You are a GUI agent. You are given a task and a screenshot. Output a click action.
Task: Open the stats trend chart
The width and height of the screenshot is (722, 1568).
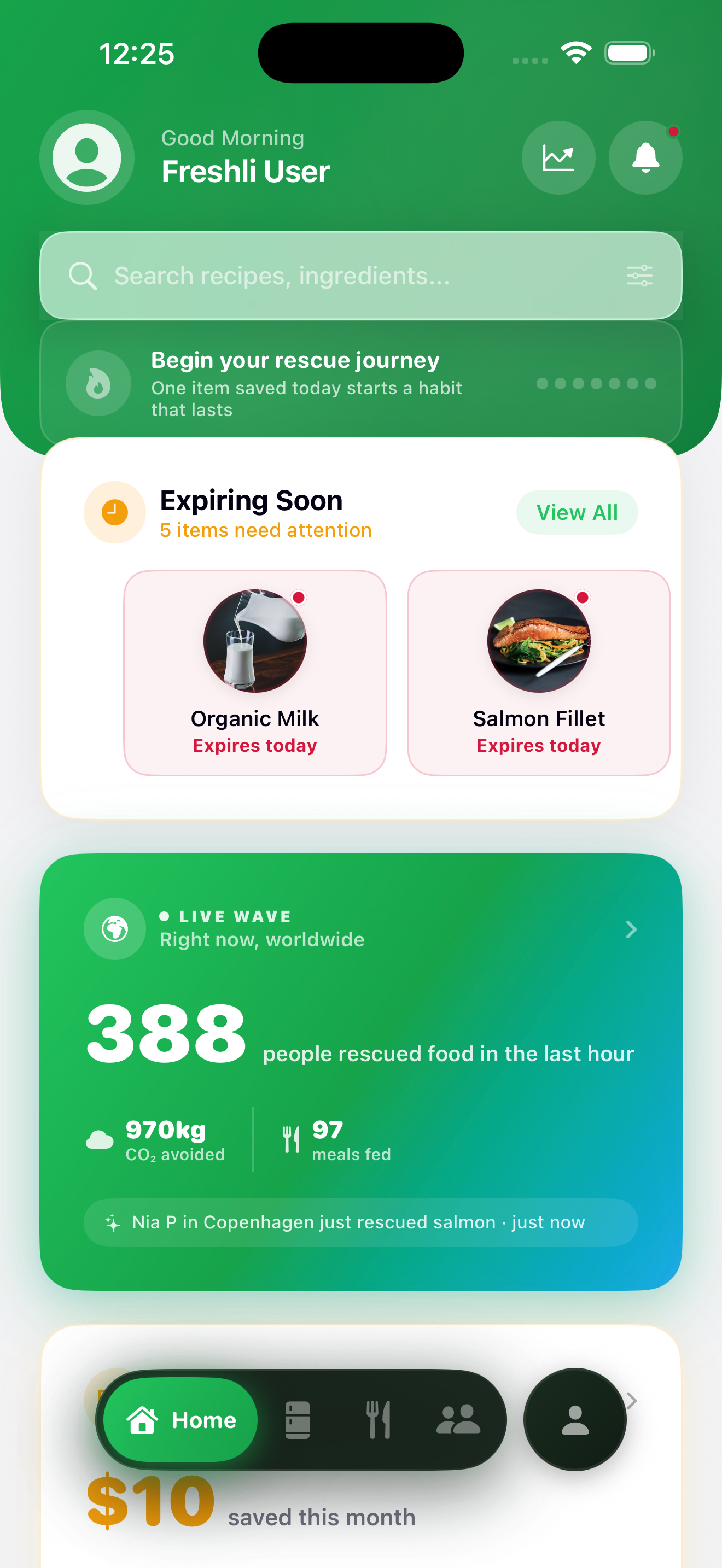point(558,157)
